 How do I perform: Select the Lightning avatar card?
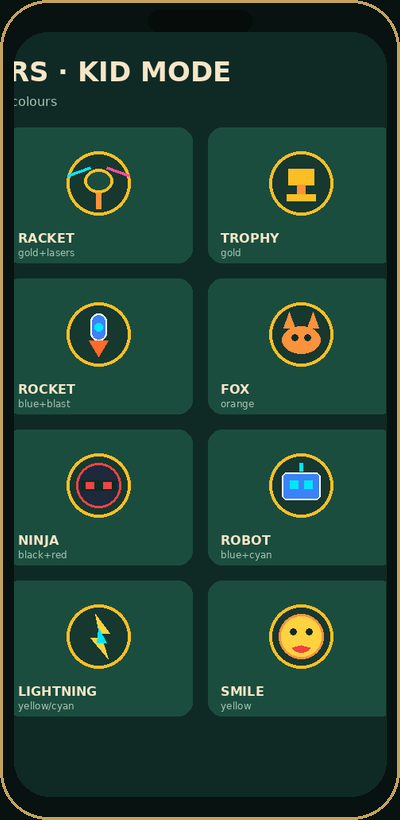tap(103, 648)
